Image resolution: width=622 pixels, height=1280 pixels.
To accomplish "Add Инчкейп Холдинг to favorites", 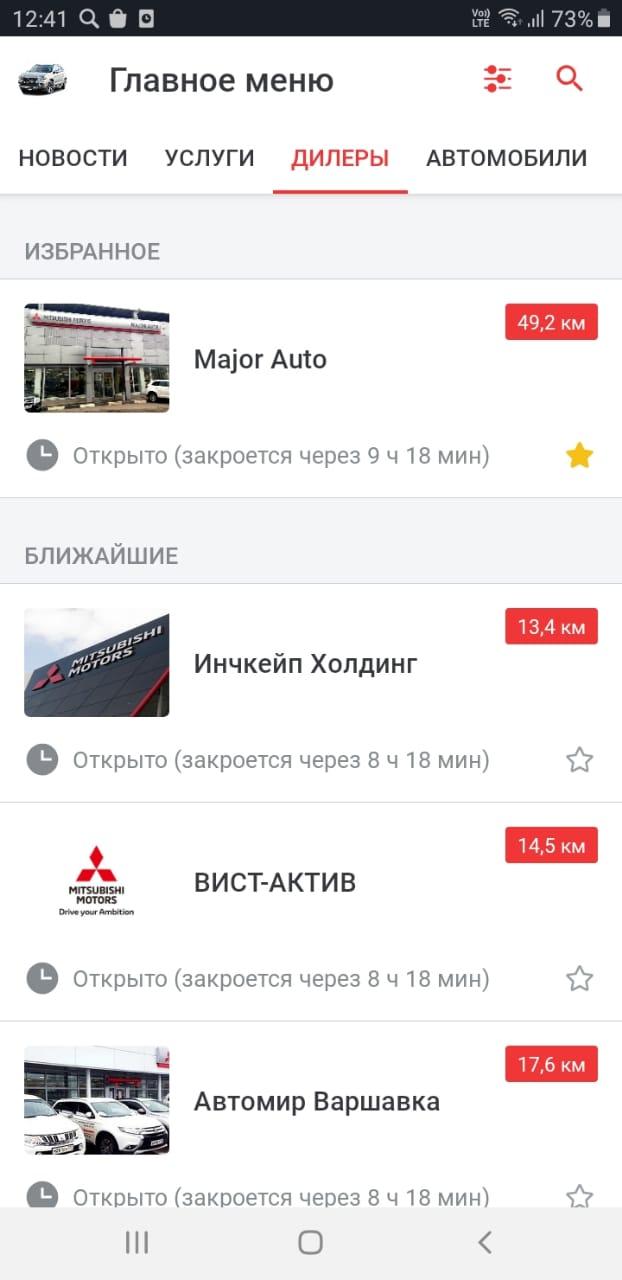I will click(x=580, y=760).
